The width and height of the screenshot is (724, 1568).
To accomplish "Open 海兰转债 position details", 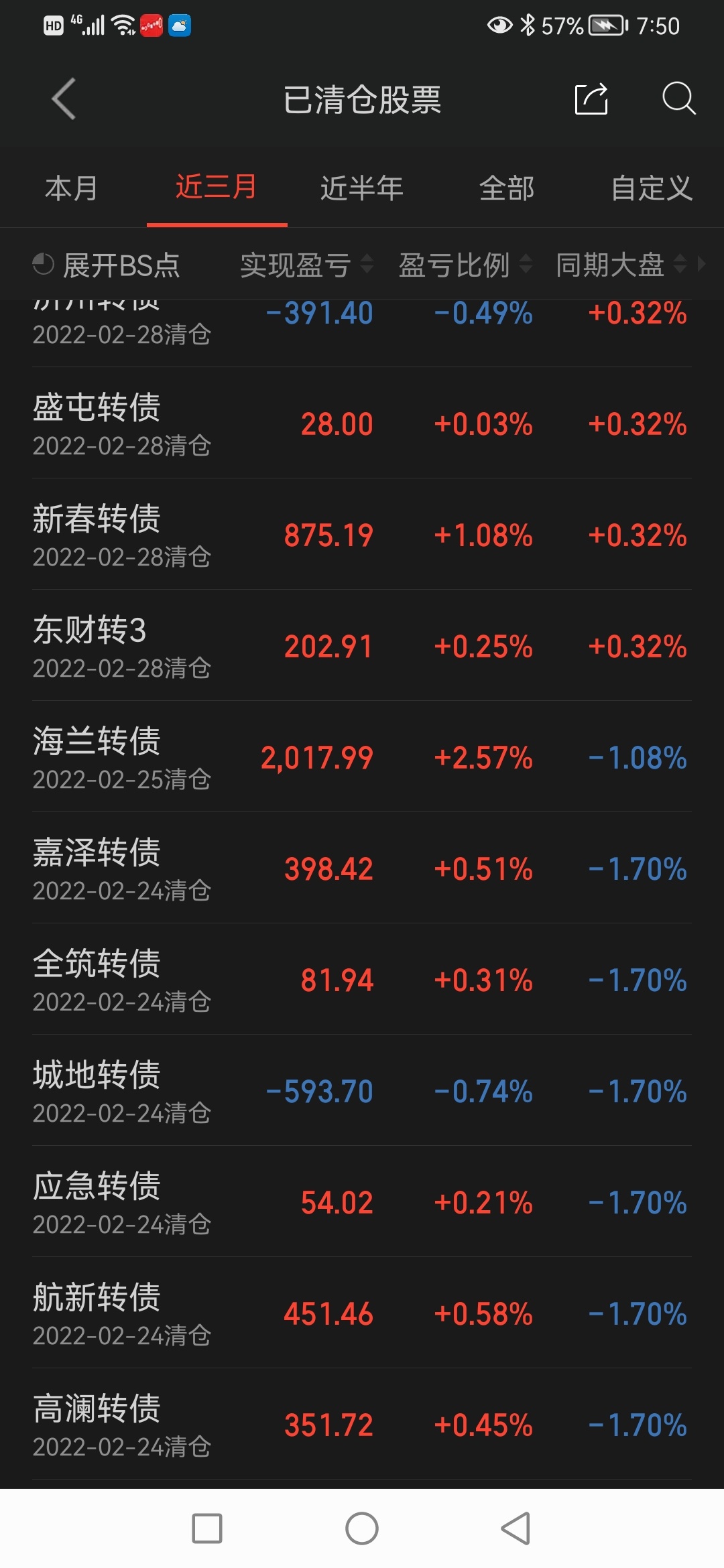I will [362, 757].
